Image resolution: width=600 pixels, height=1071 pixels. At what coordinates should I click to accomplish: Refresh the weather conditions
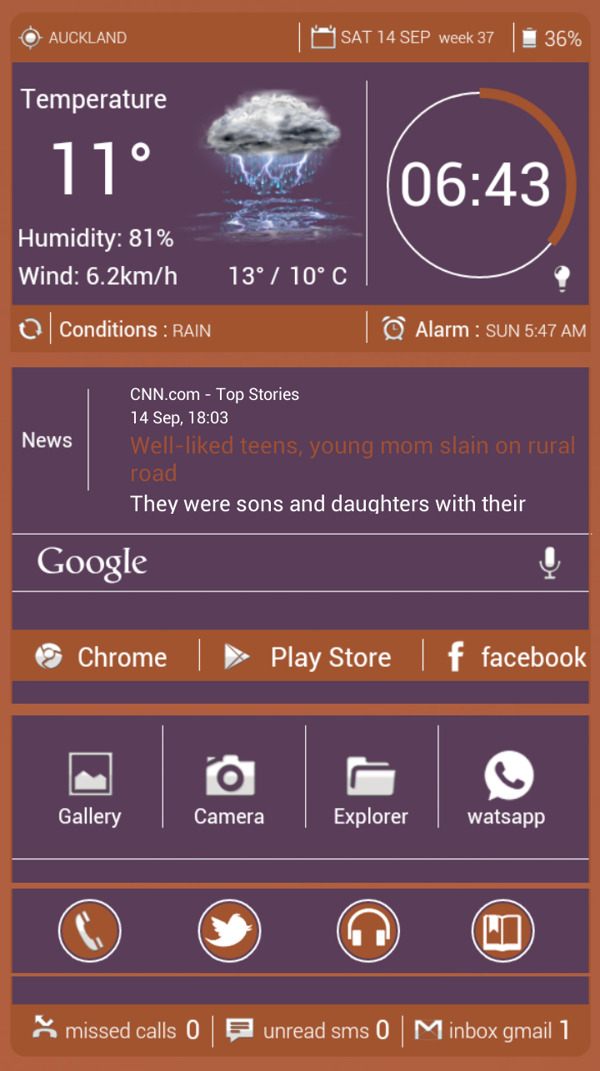(30, 329)
